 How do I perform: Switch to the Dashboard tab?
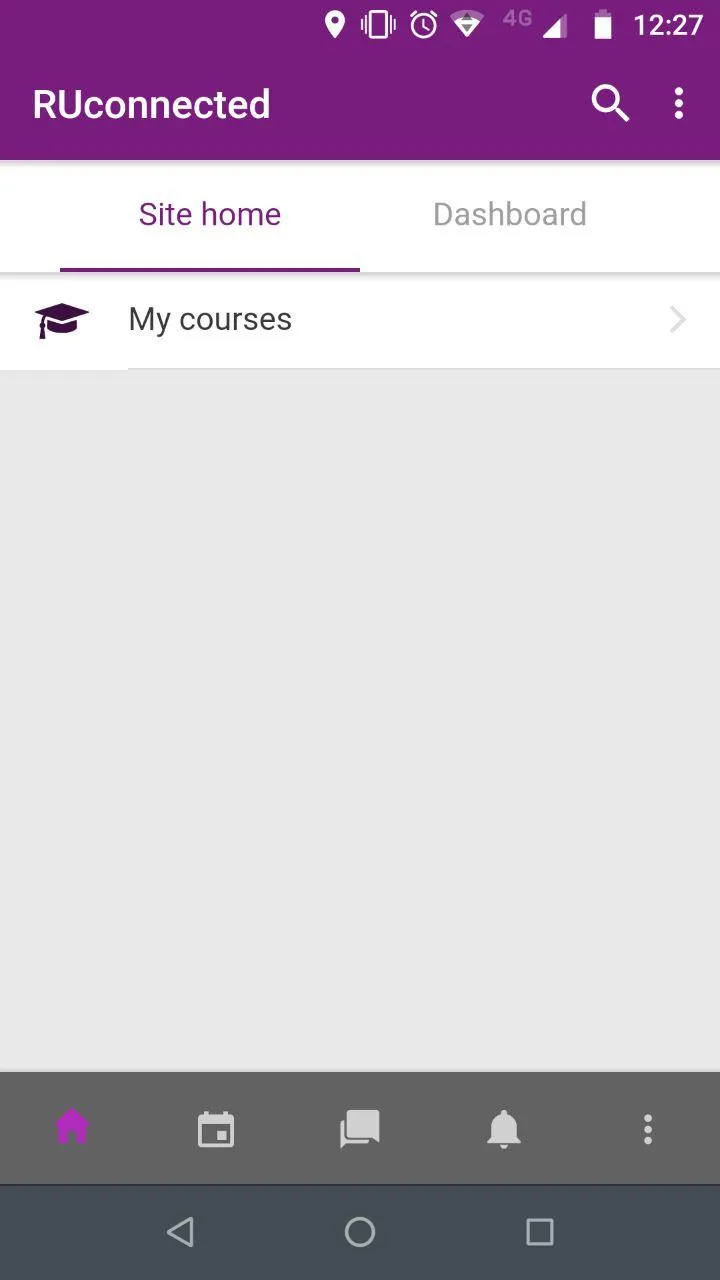[x=509, y=214]
